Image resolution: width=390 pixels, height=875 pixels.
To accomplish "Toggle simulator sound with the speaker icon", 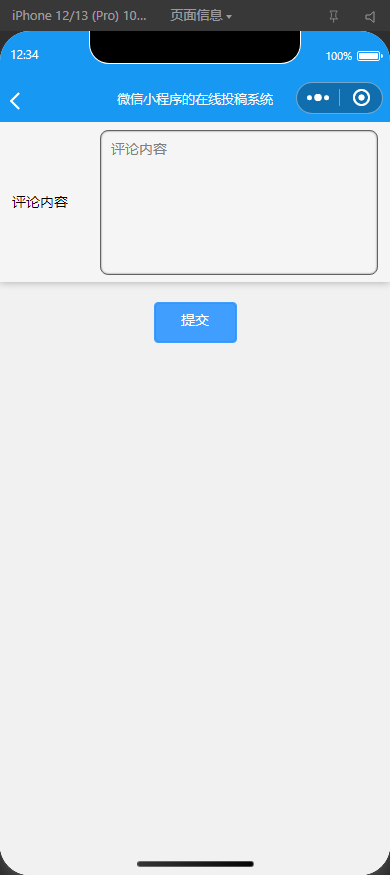I will [x=370, y=16].
